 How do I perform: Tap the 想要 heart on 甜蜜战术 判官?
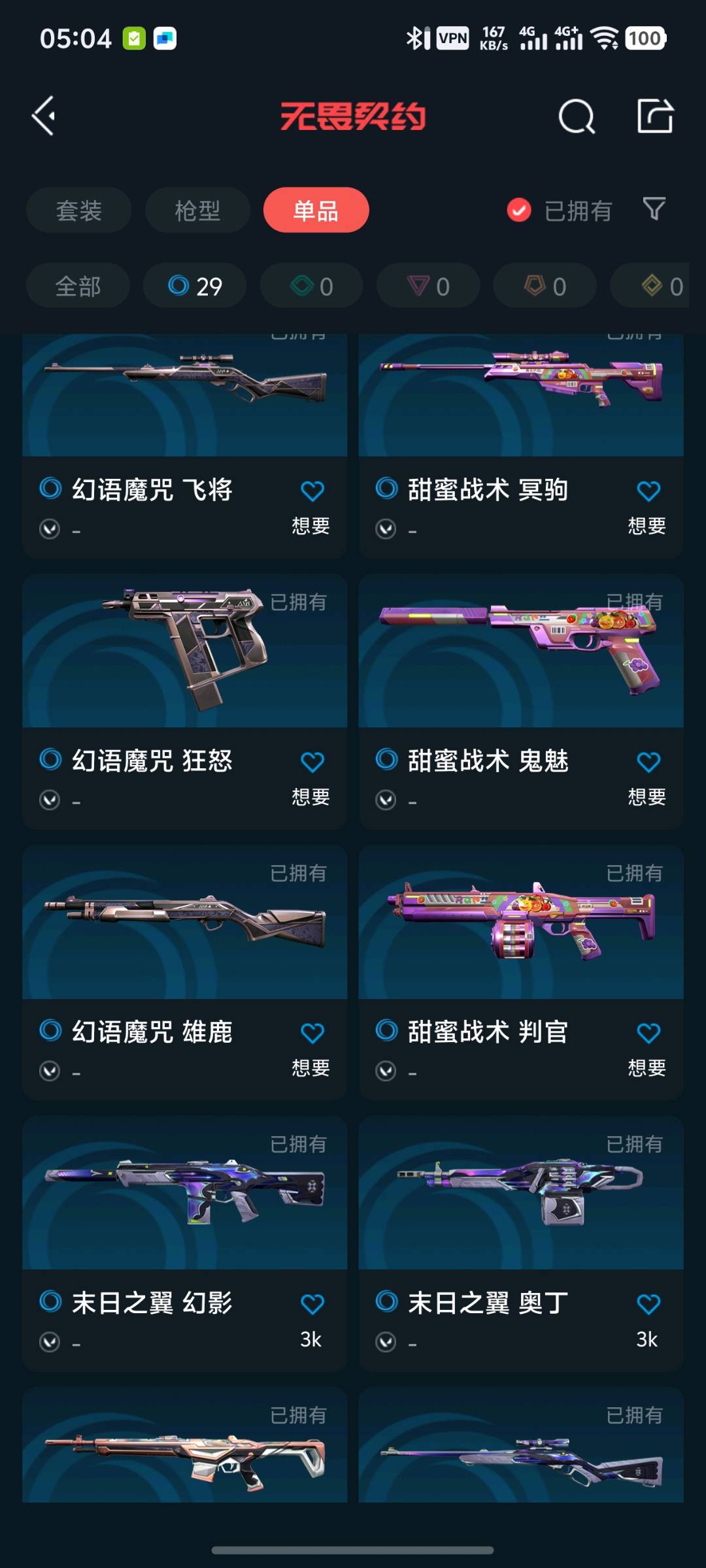click(x=648, y=1034)
